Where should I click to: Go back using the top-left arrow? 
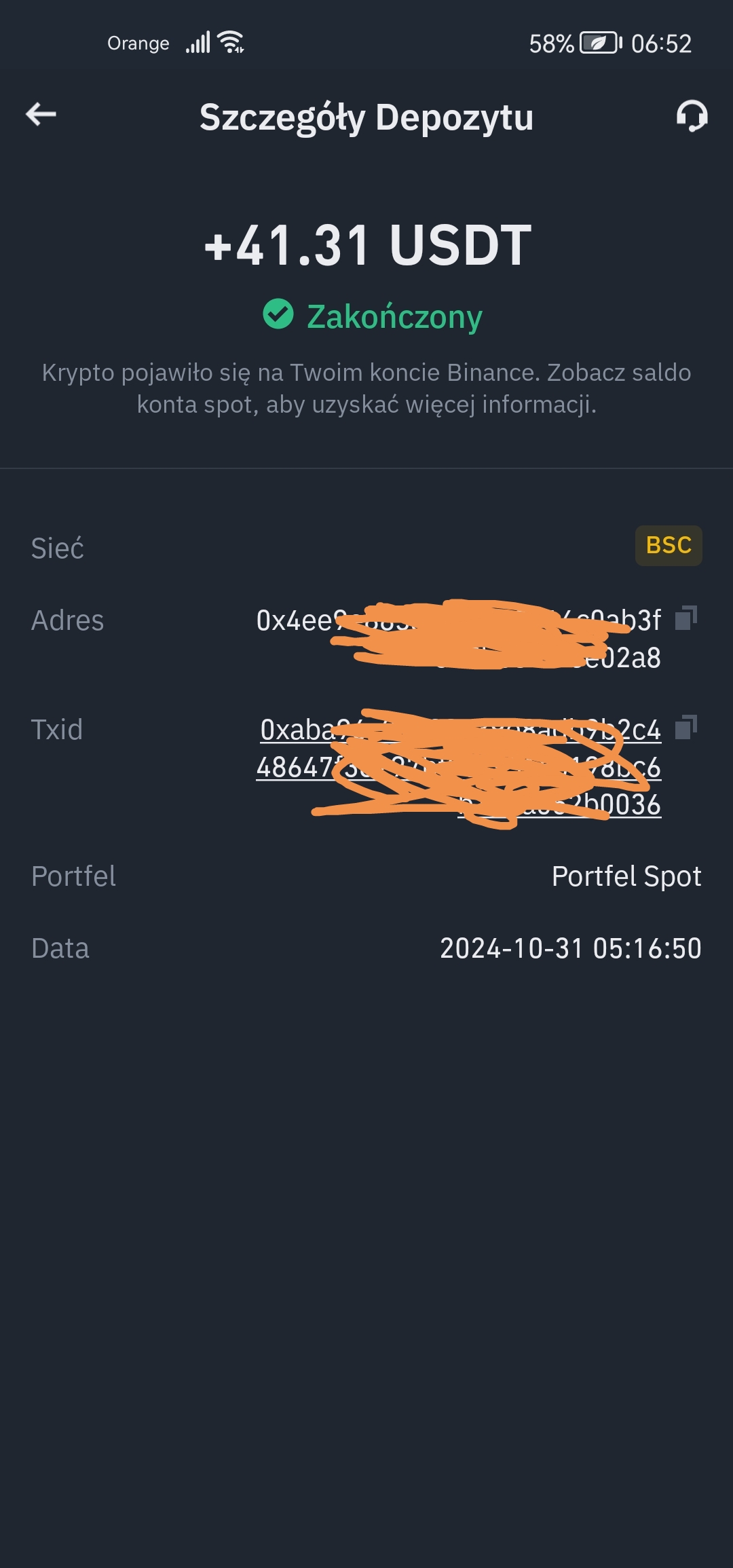click(x=41, y=114)
